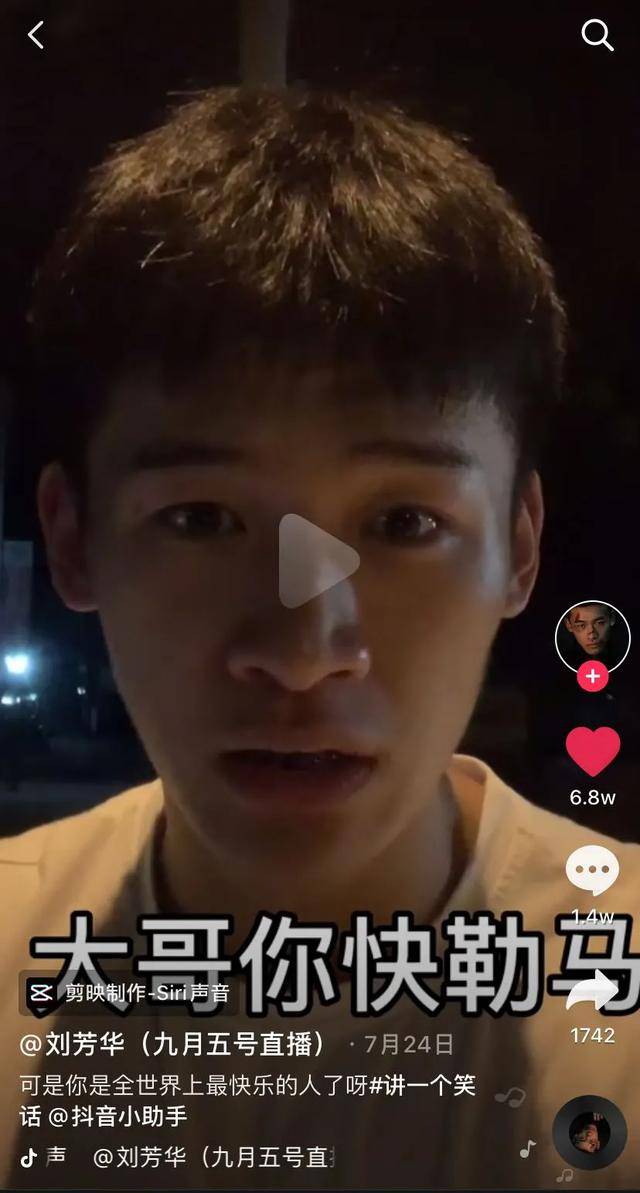Viewport: 640px width, 1193px height.
Task: Tap the spinning music disc icon
Action: pos(589,1133)
